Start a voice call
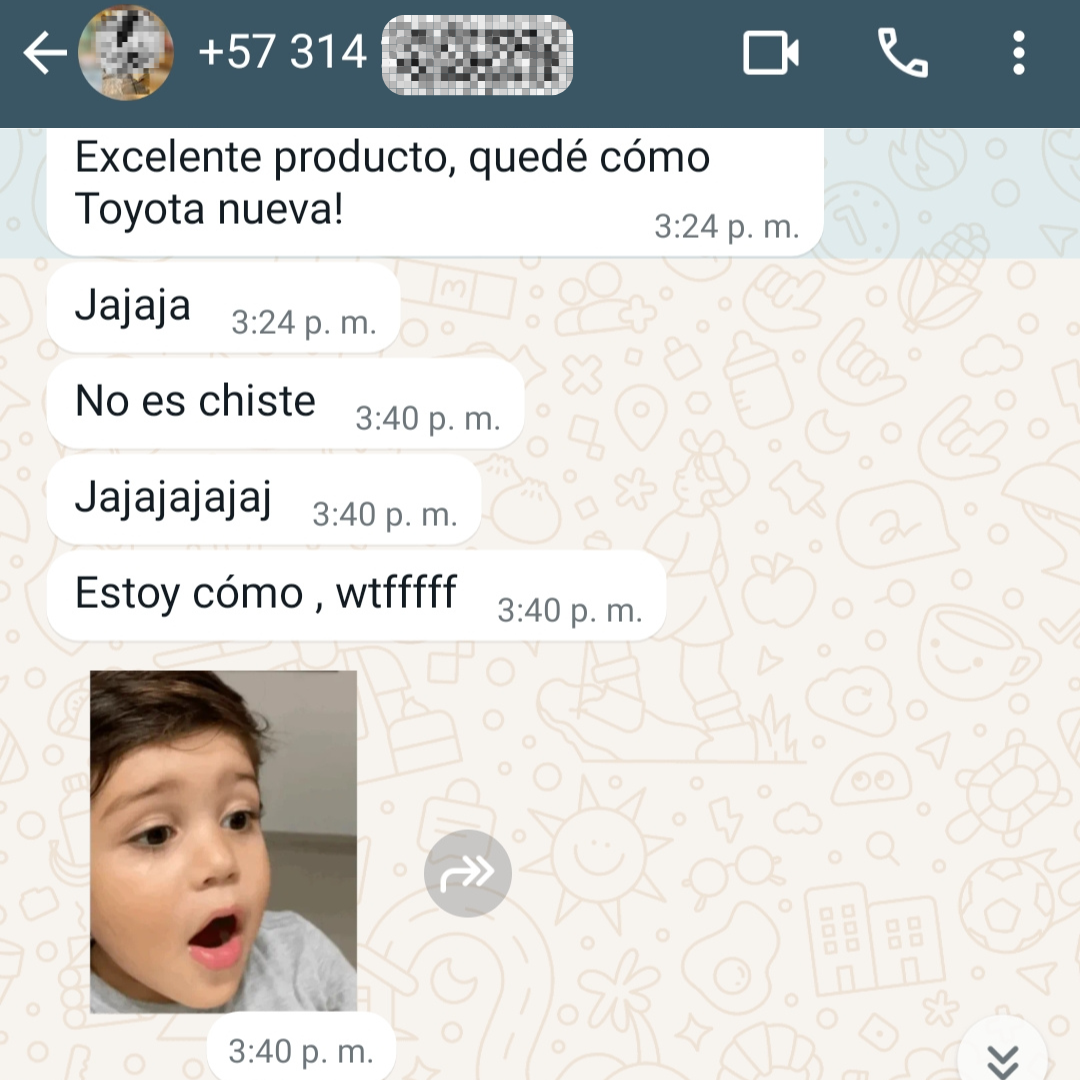Image resolution: width=1080 pixels, height=1080 pixels. (x=903, y=52)
